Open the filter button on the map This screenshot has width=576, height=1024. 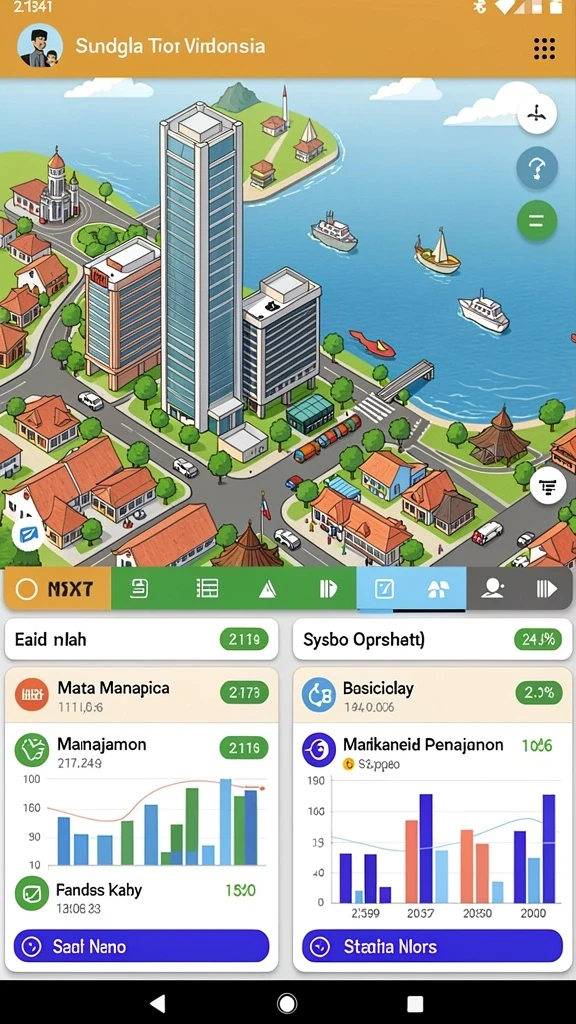tap(548, 486)
